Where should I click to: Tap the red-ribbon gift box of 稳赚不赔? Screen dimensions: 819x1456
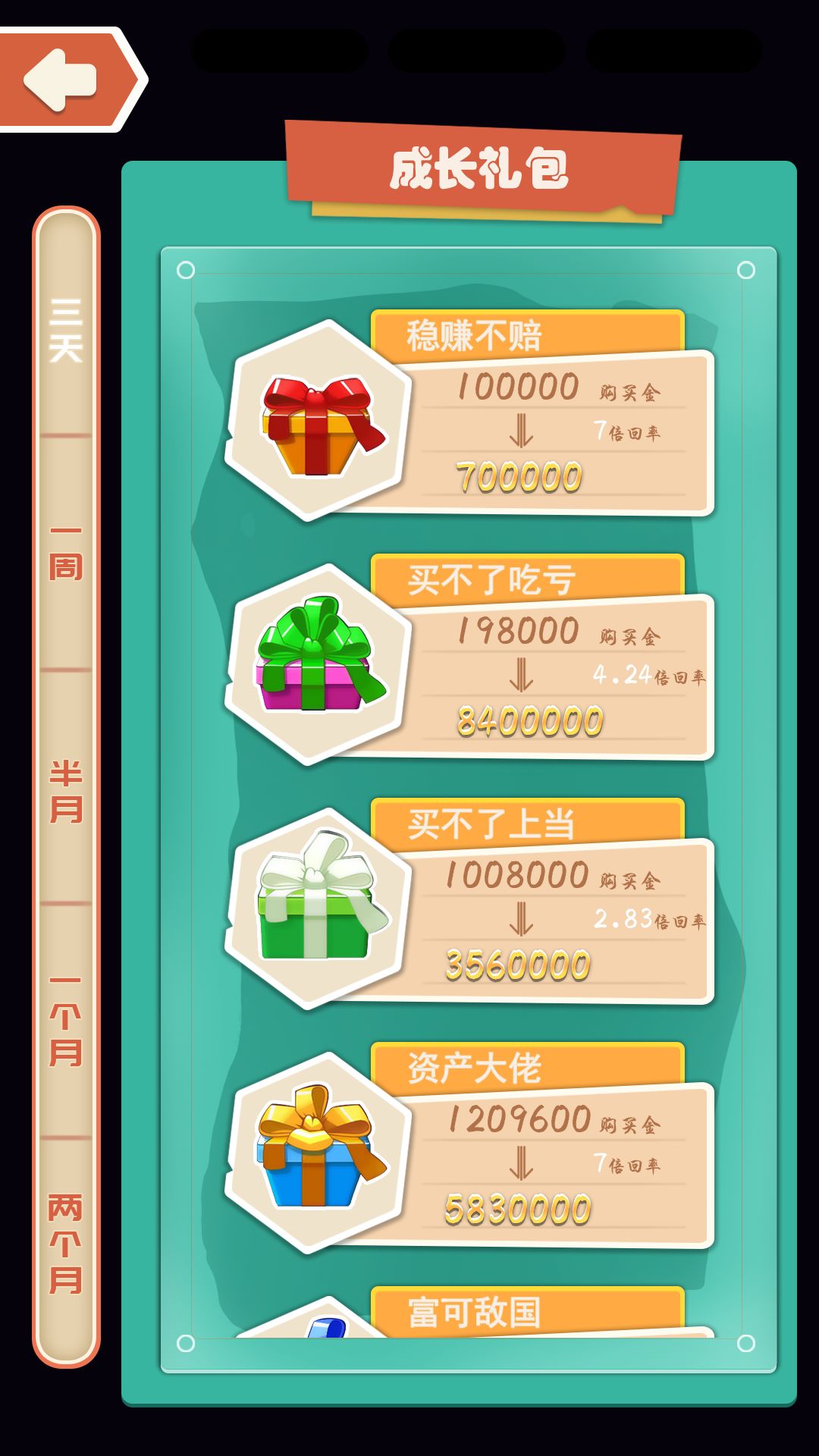pos(318,425)
